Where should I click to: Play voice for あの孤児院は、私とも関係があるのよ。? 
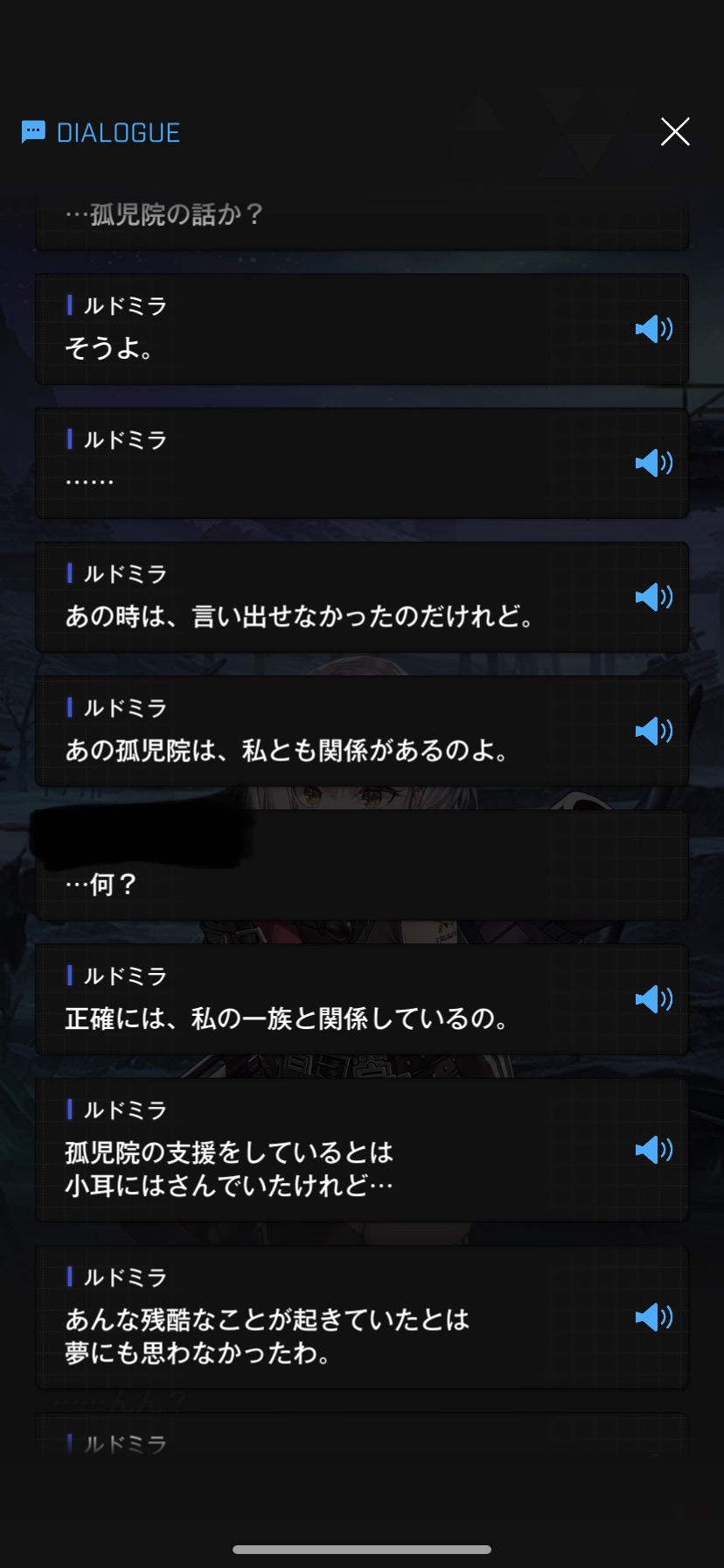coord(653,731)
